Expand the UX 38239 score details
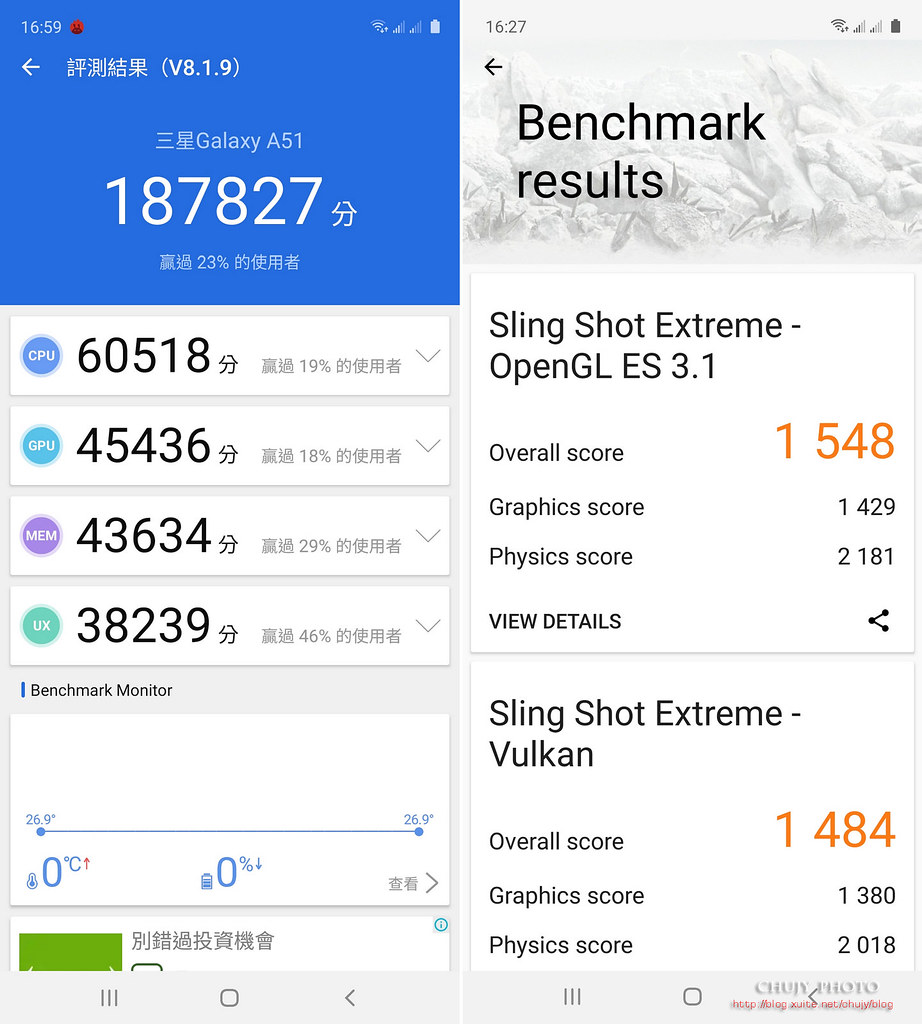 tap(428, 626)
